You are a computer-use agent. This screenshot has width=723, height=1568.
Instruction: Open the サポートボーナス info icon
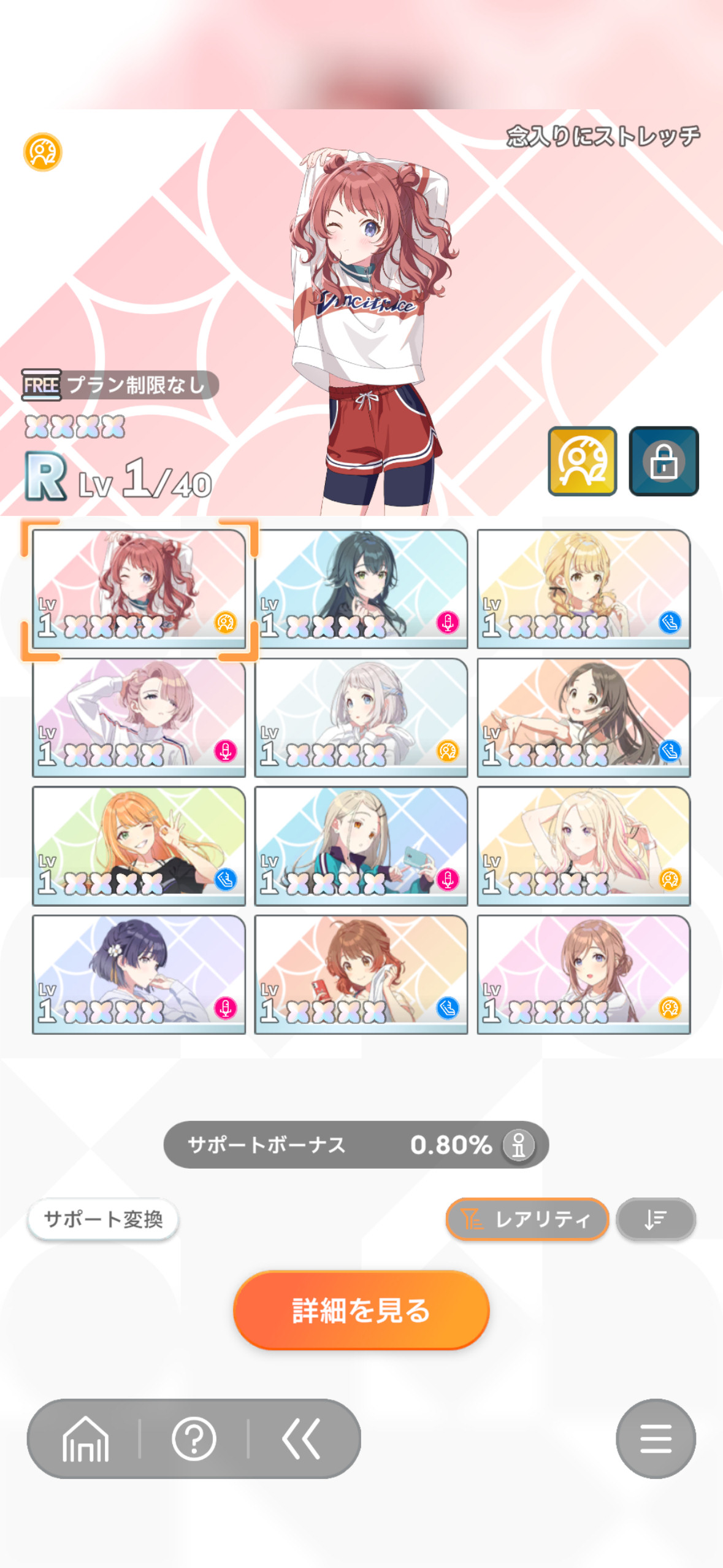518,1144
